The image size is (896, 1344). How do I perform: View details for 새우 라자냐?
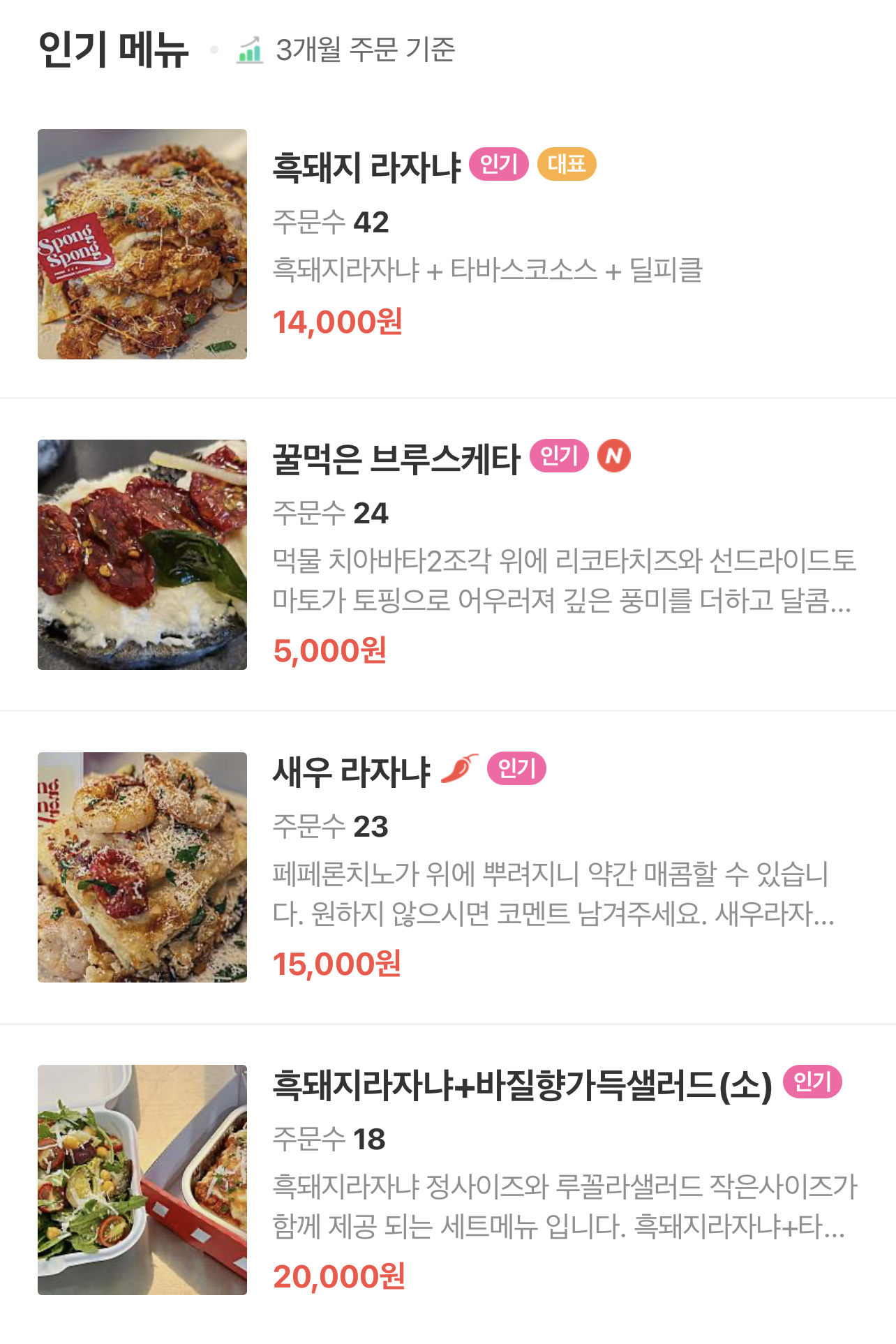[x=352, y=772]
